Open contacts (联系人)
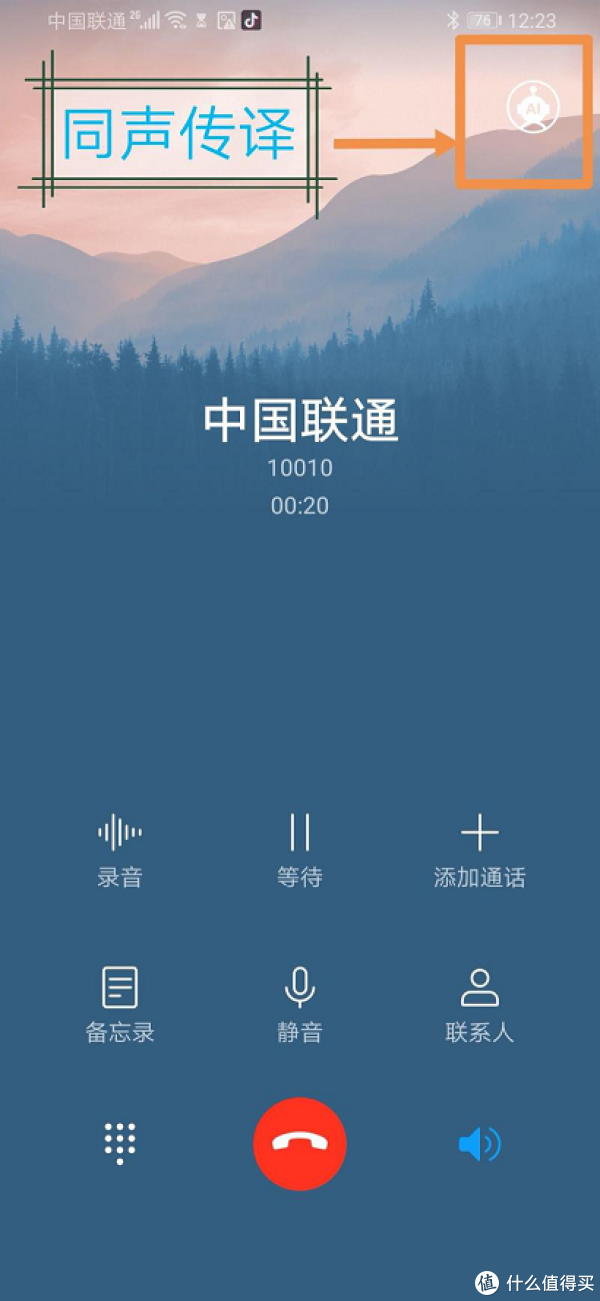This screenshot has width=600, height=1301. tap(480, 1003)
